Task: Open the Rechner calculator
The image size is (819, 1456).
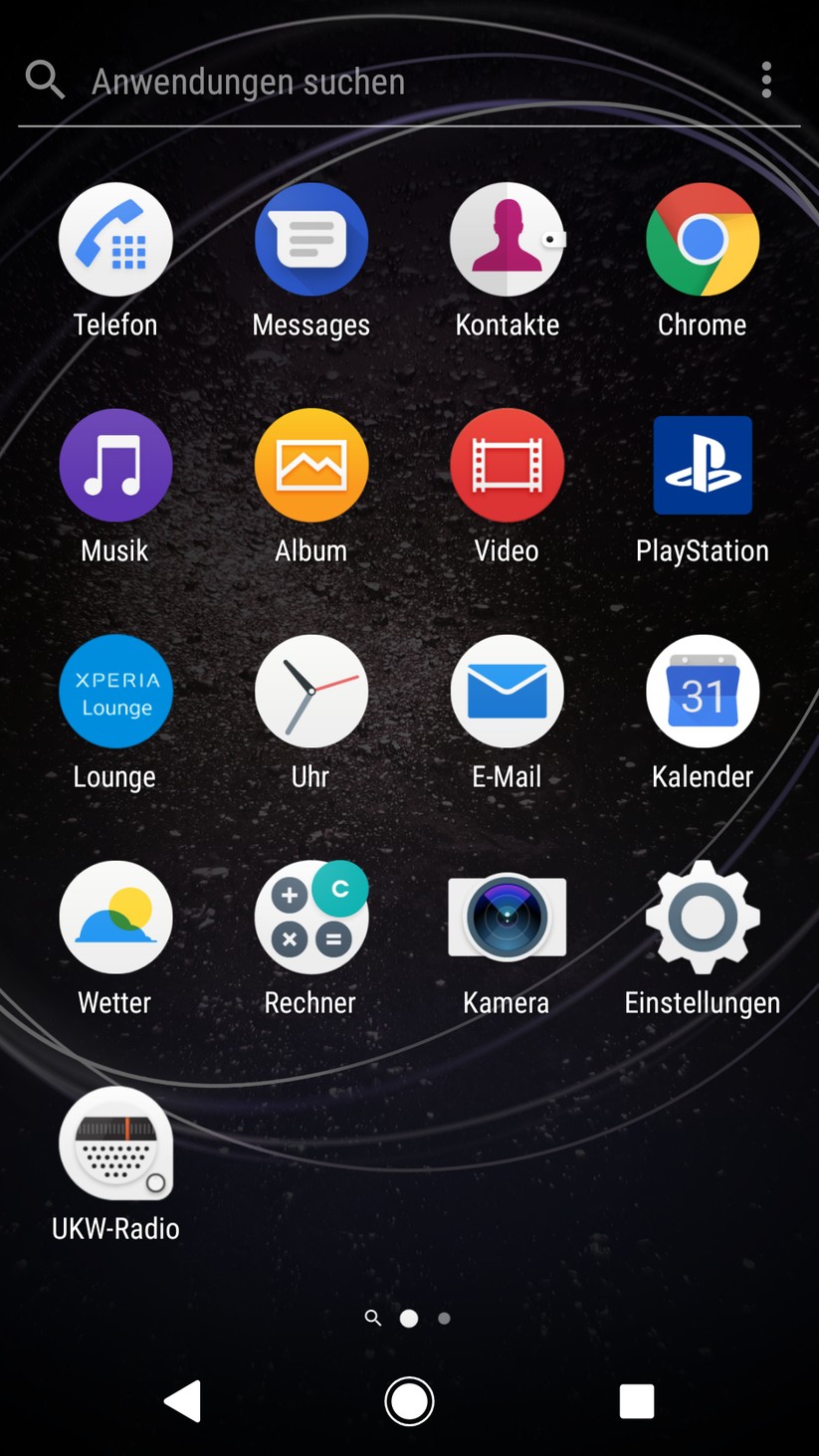Action: tap(311, 918)
